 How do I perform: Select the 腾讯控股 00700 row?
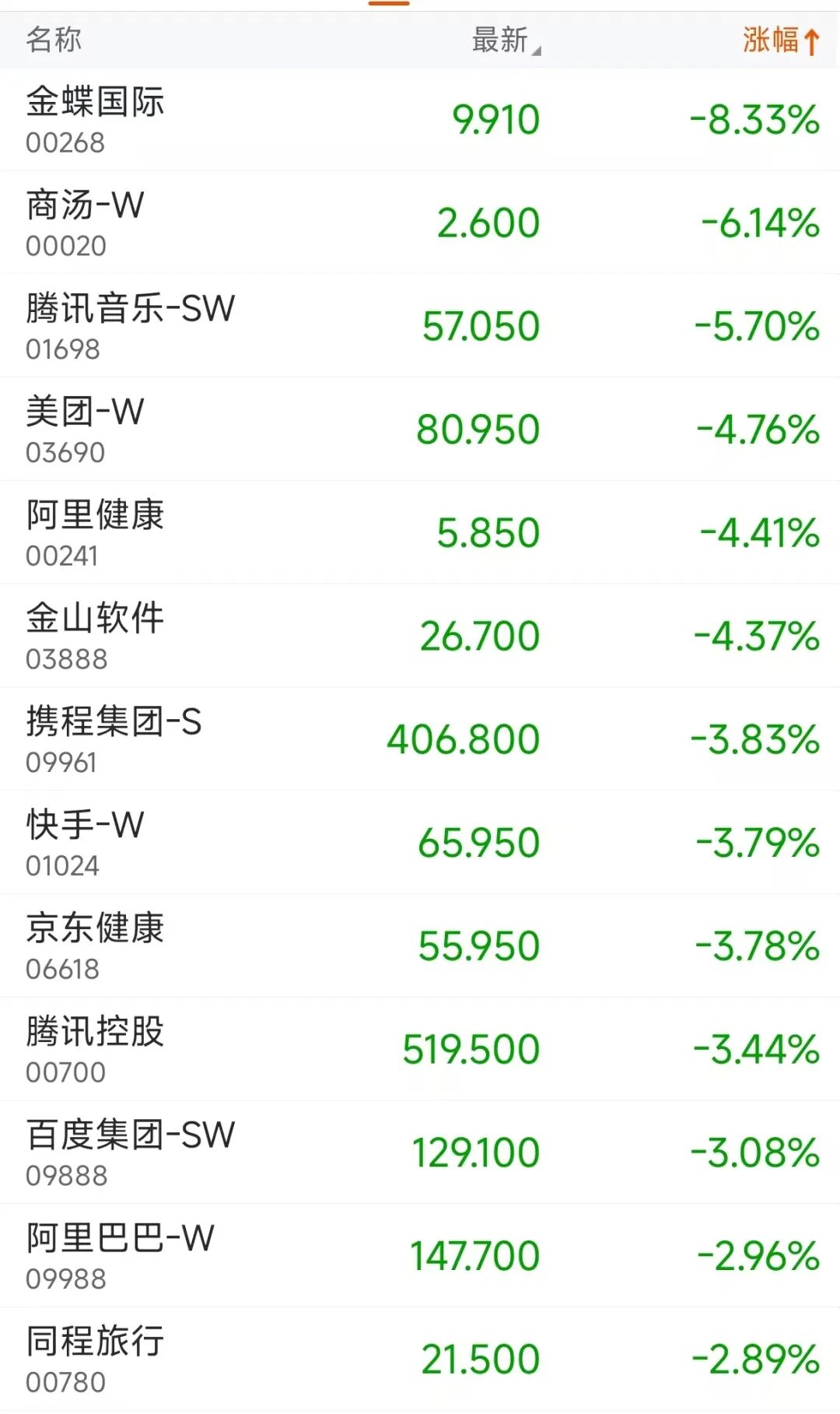[420, 1049]
